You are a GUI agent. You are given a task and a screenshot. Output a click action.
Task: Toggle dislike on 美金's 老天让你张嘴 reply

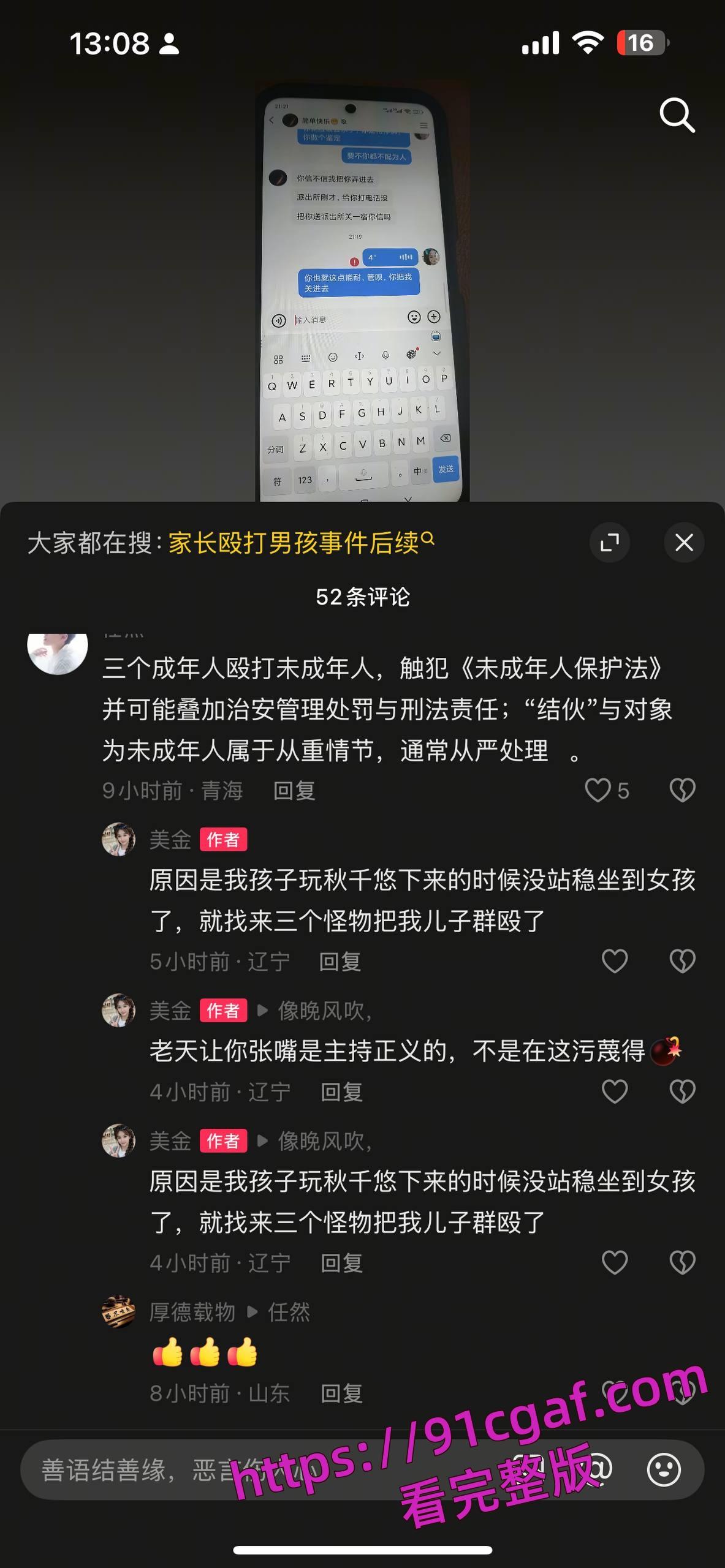point(683,1092)
